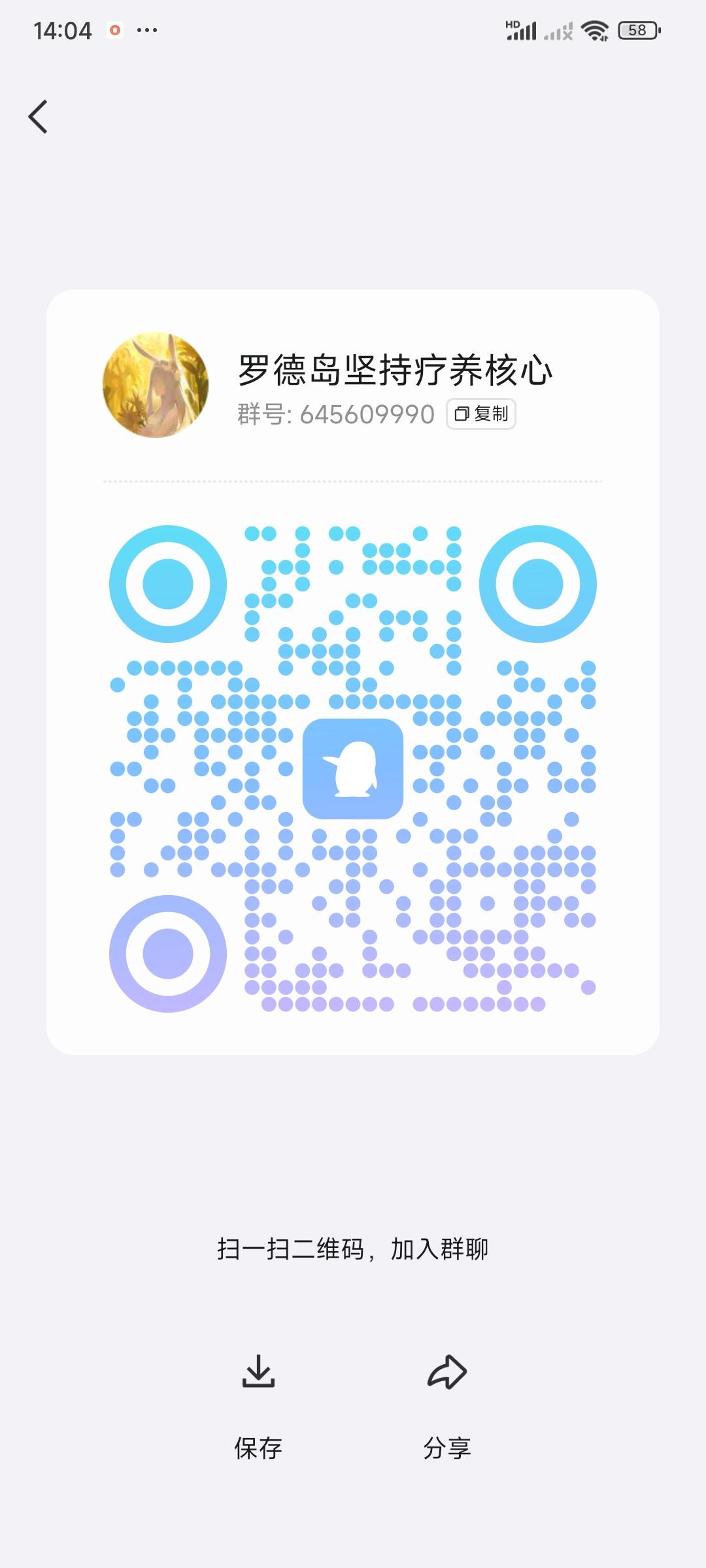Screen dimensions: 706x1568
Task: Tap the battery indicator showing 58
Action: [638, 29]
